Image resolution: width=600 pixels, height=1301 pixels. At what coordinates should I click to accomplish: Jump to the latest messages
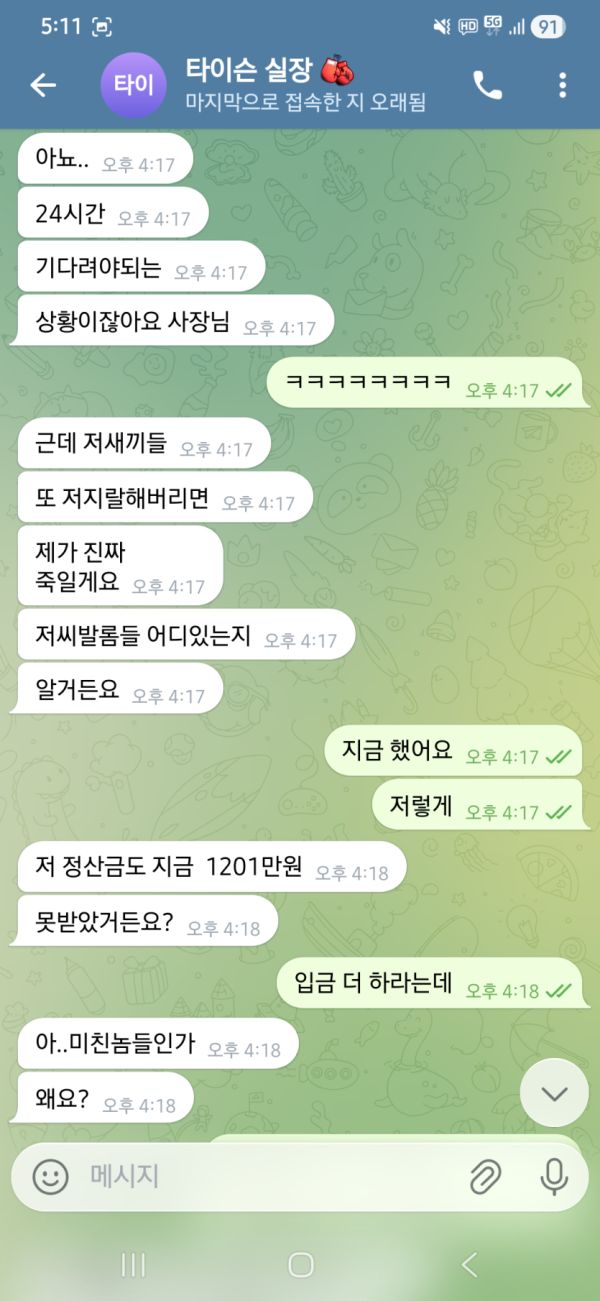553,1093
